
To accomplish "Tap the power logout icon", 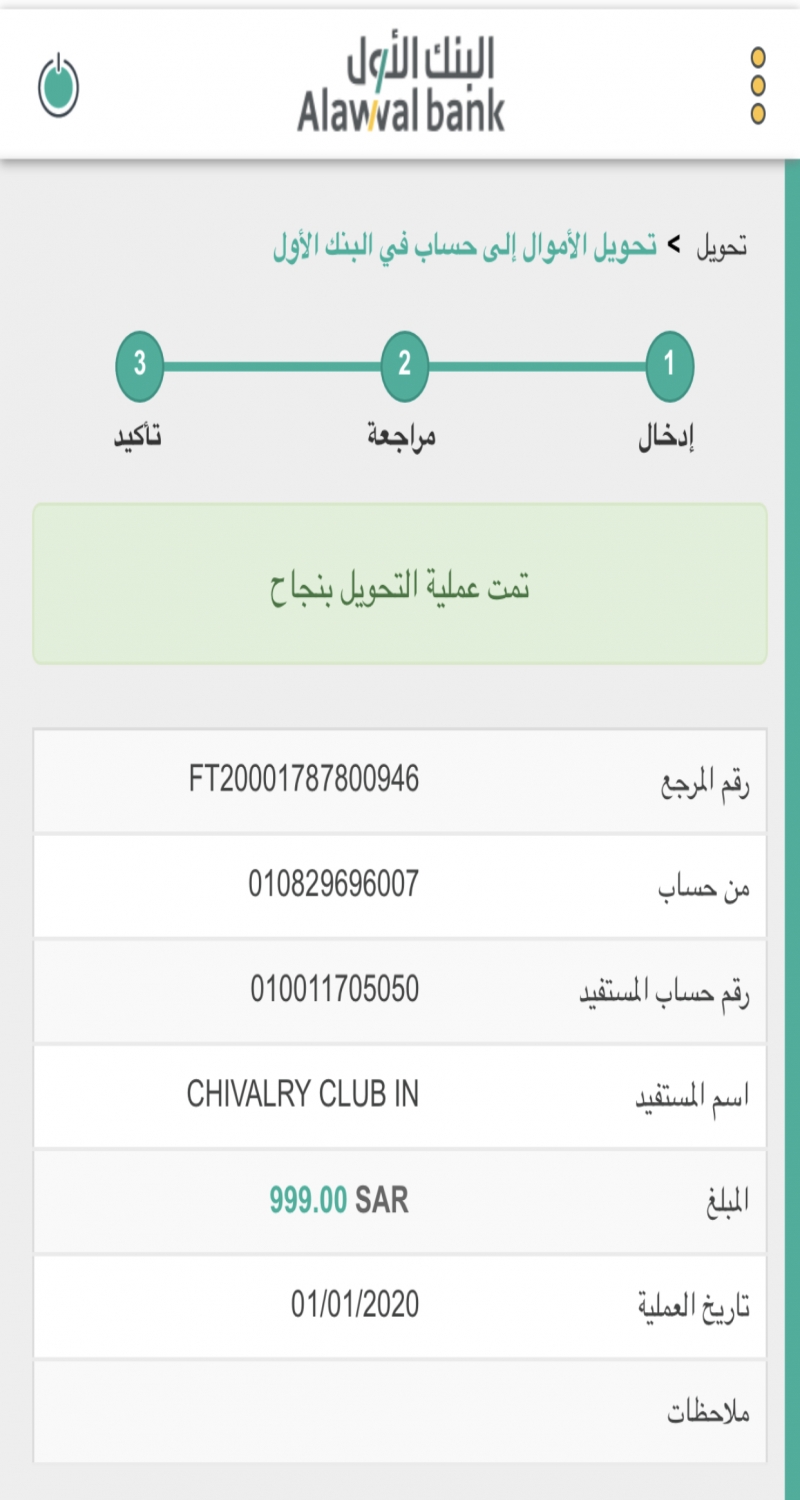I will (58, 86).
